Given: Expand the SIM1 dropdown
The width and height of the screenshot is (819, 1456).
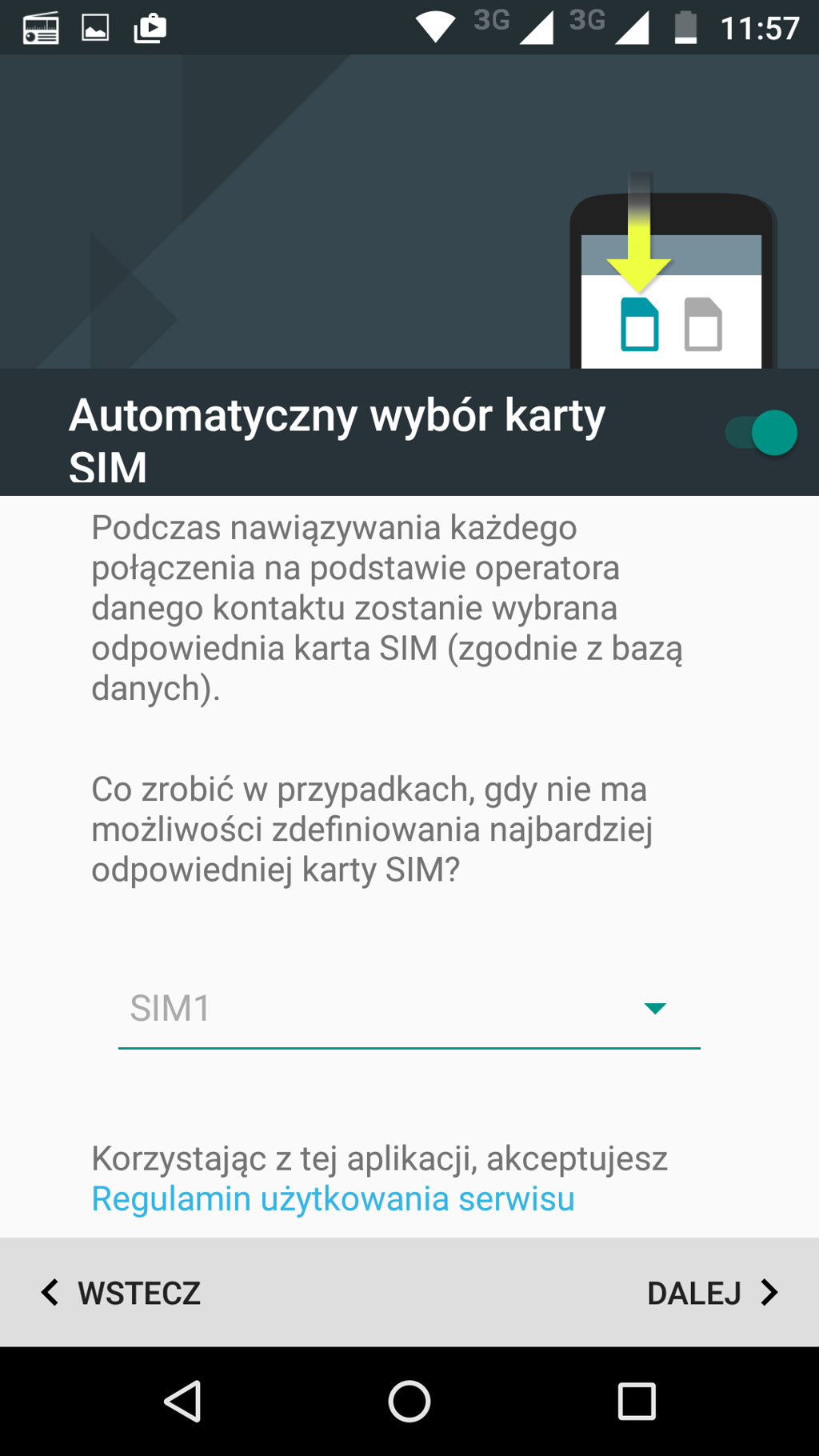Looking at the screenshot, I should [409, 1009].
